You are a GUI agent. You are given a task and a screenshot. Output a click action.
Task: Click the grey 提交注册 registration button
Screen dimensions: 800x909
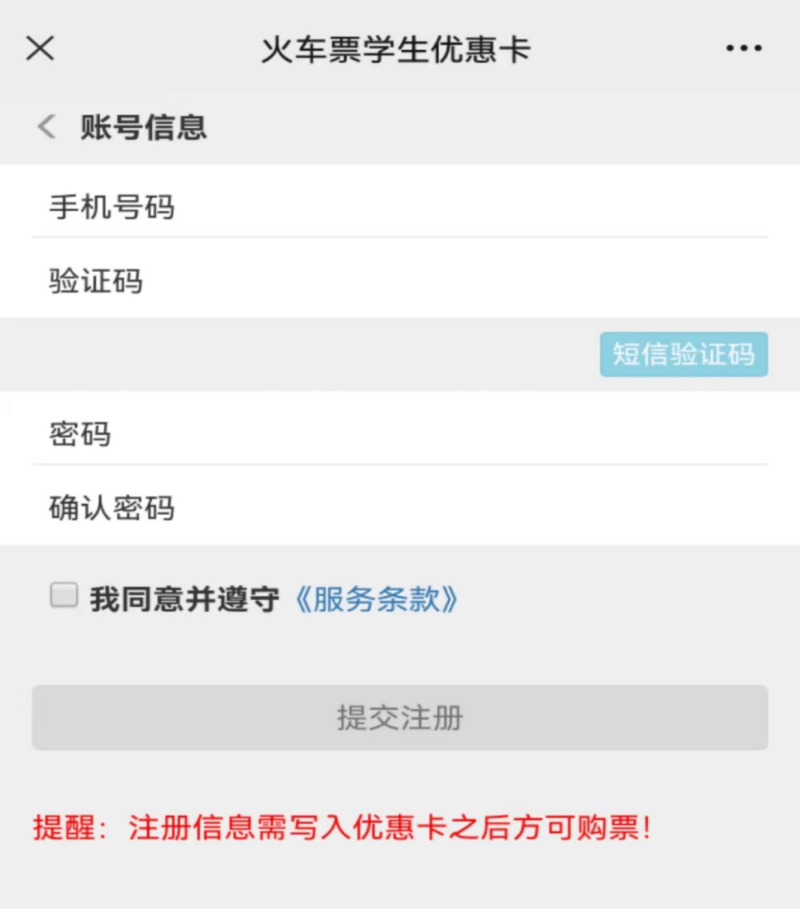[x=400, y=718]
